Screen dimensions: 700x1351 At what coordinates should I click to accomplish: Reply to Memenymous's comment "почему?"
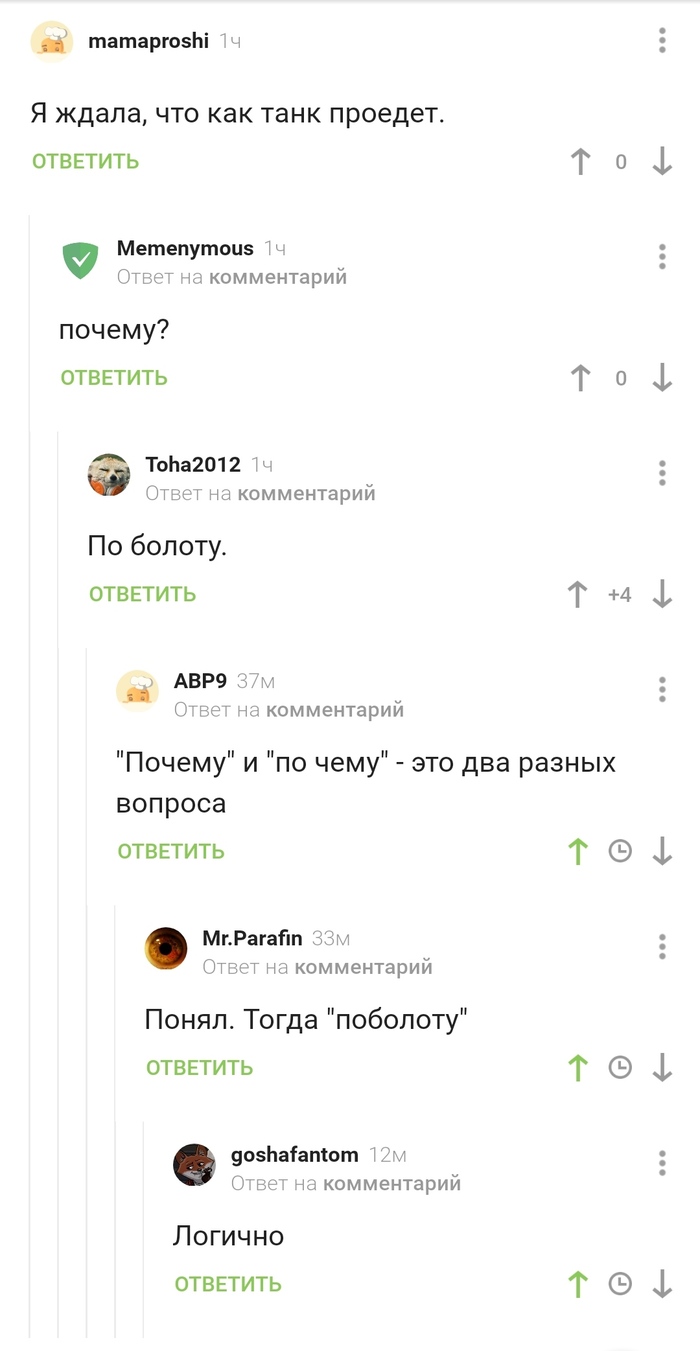[114, 378]
